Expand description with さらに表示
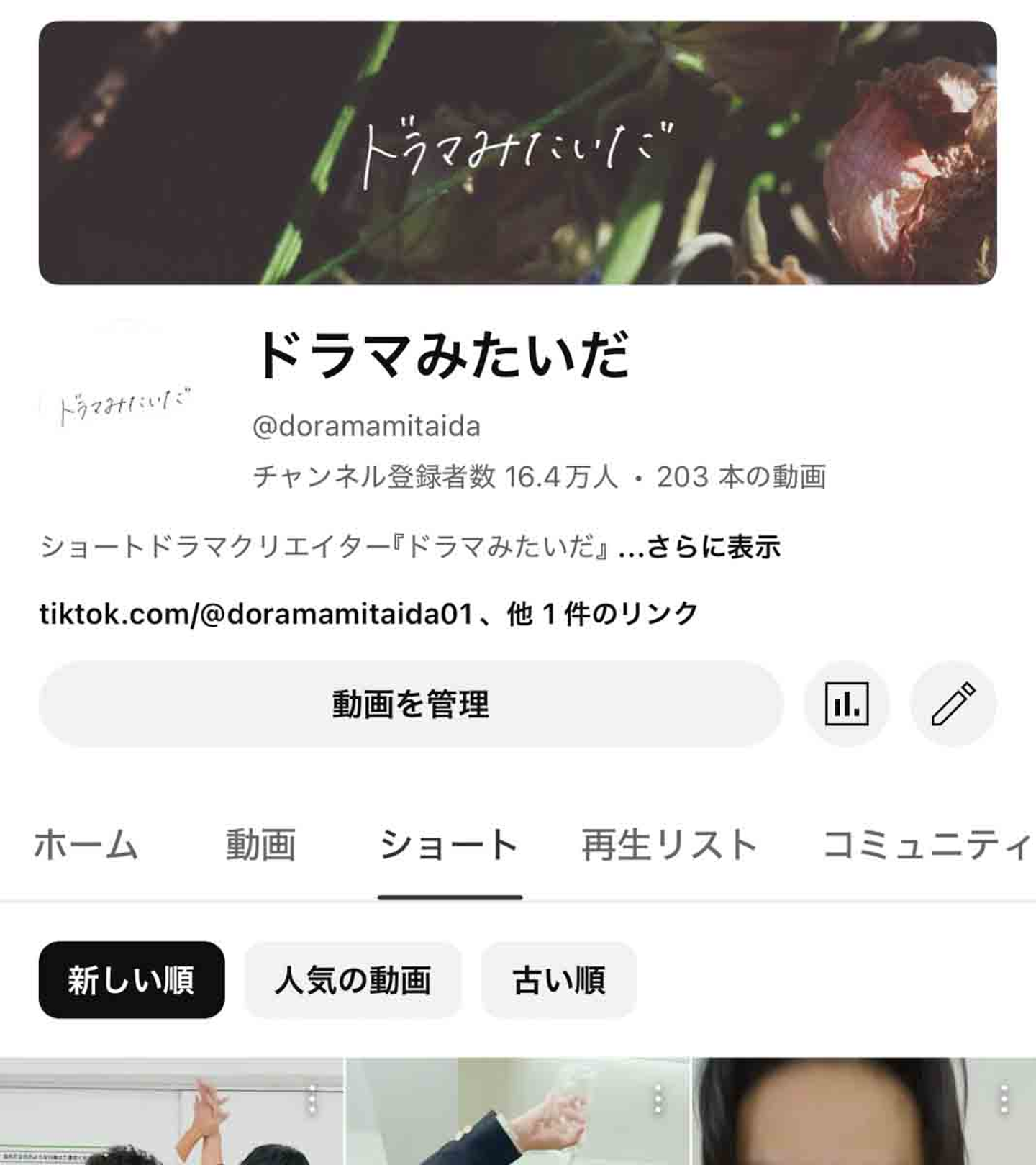1036x1165 pixels. (x=712, y=547)
